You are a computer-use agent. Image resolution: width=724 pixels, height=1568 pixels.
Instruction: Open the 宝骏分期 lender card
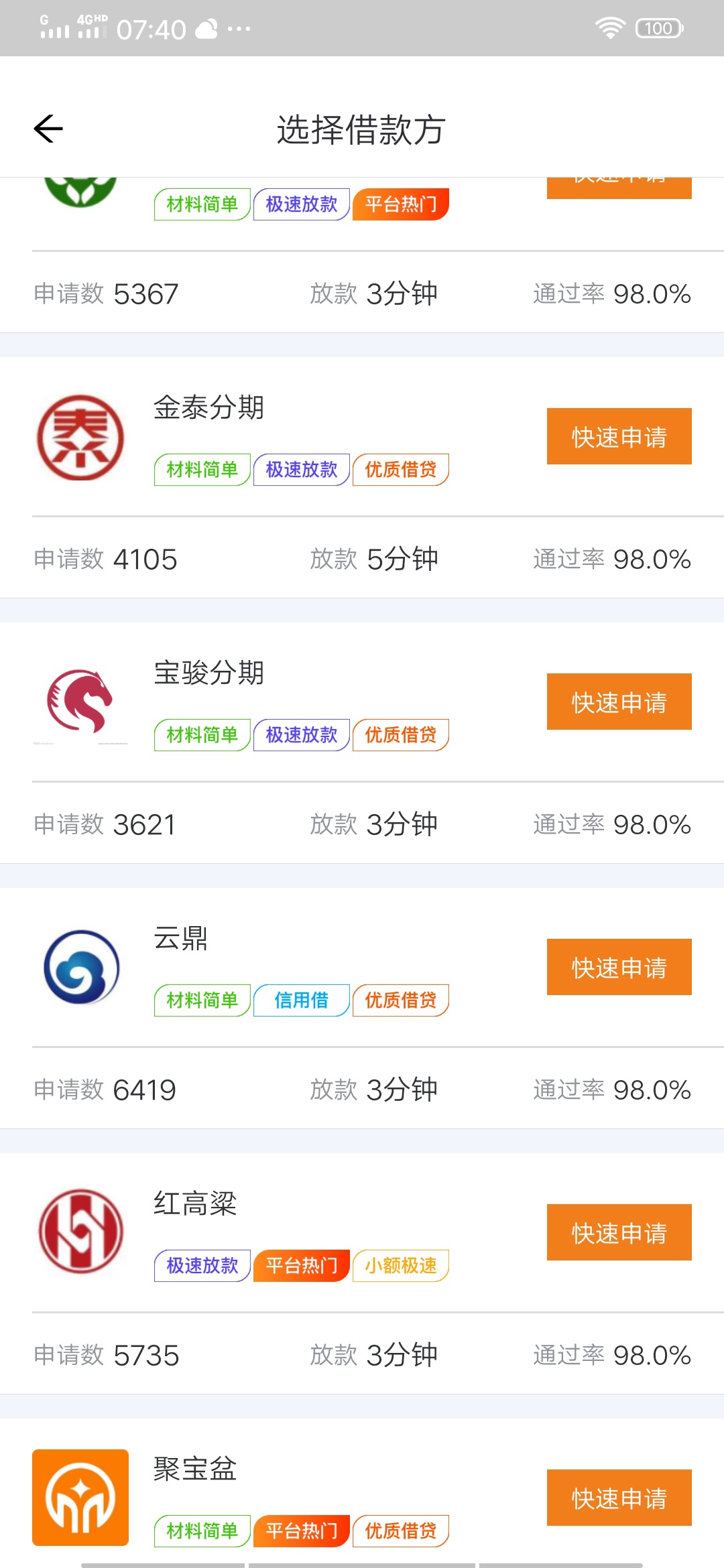[x=362, y=742]
